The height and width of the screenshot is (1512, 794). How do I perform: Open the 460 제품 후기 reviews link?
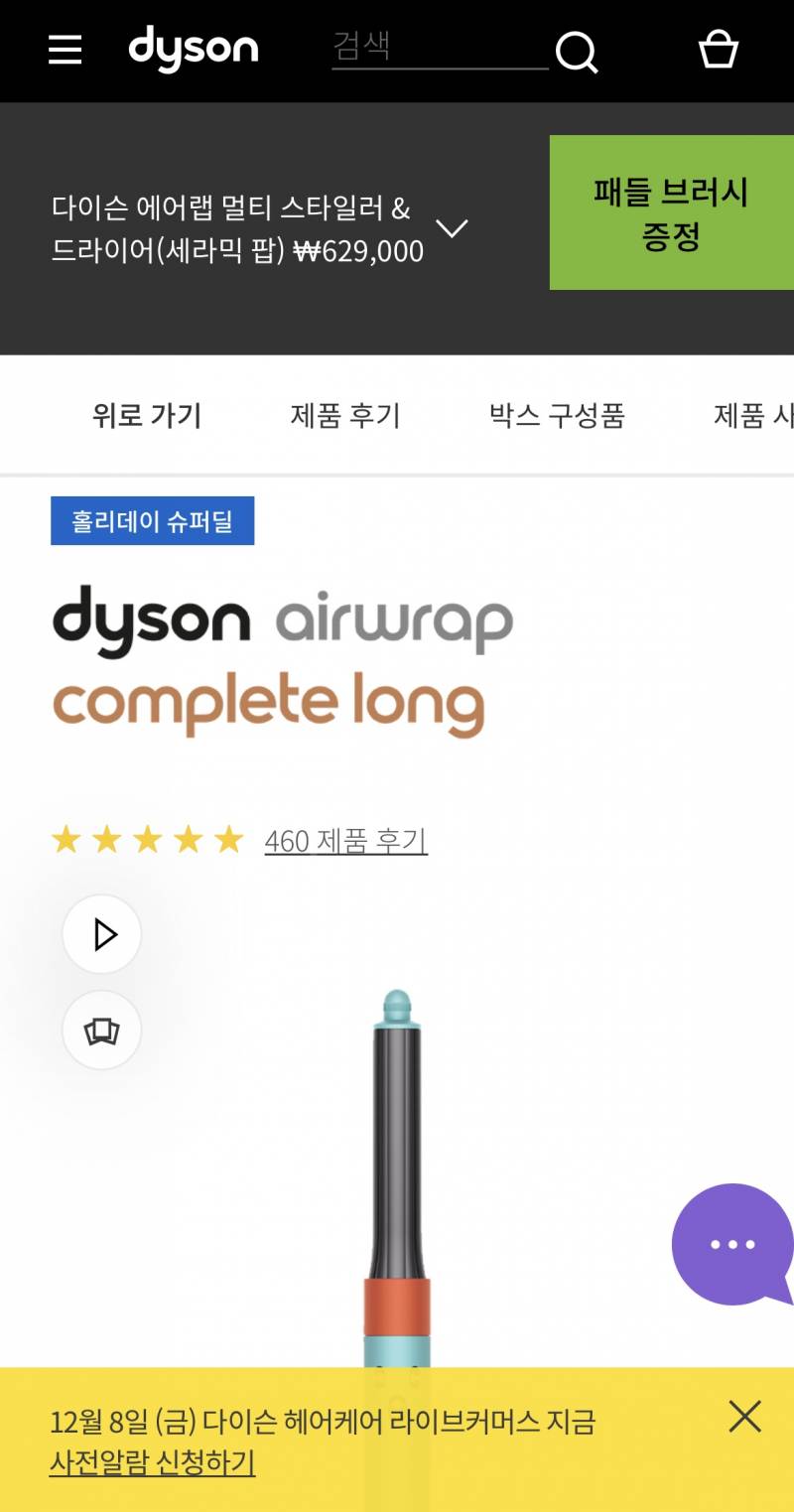(x=346, y=840)
